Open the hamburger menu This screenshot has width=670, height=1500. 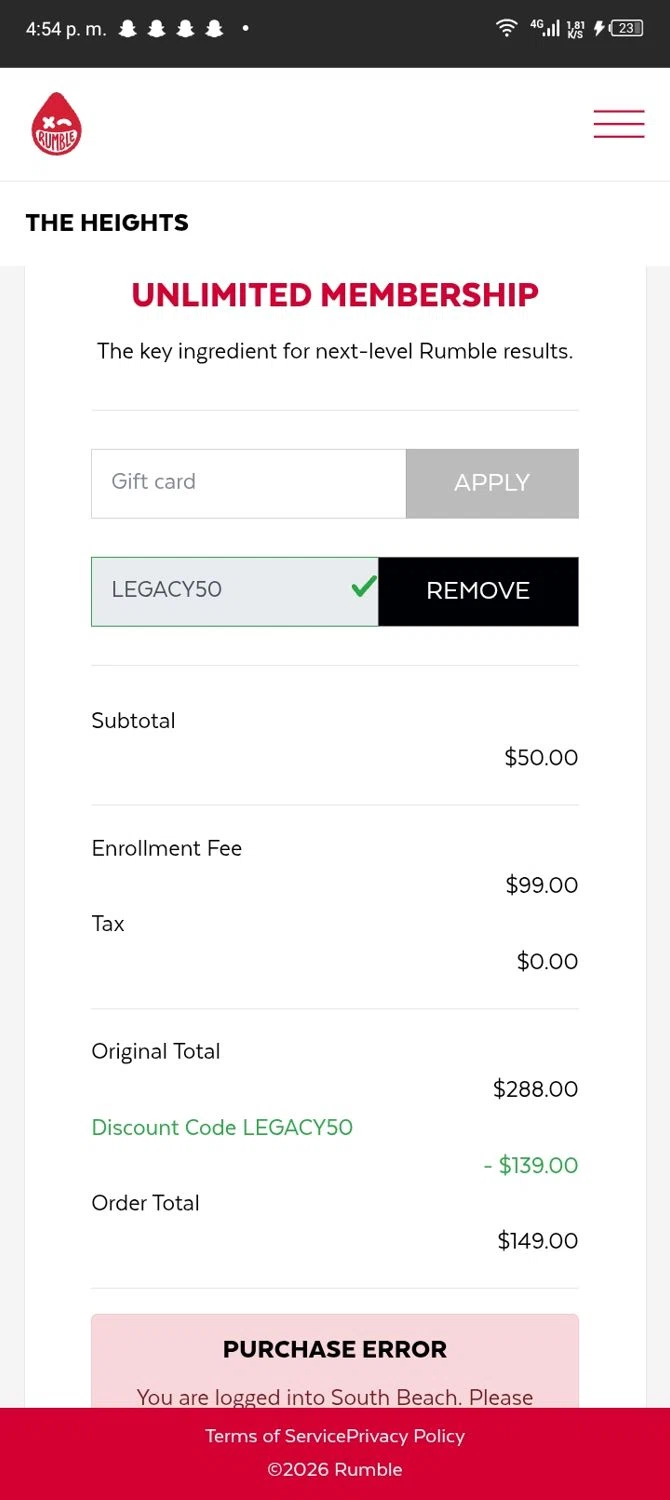click(x=618, y=124)
